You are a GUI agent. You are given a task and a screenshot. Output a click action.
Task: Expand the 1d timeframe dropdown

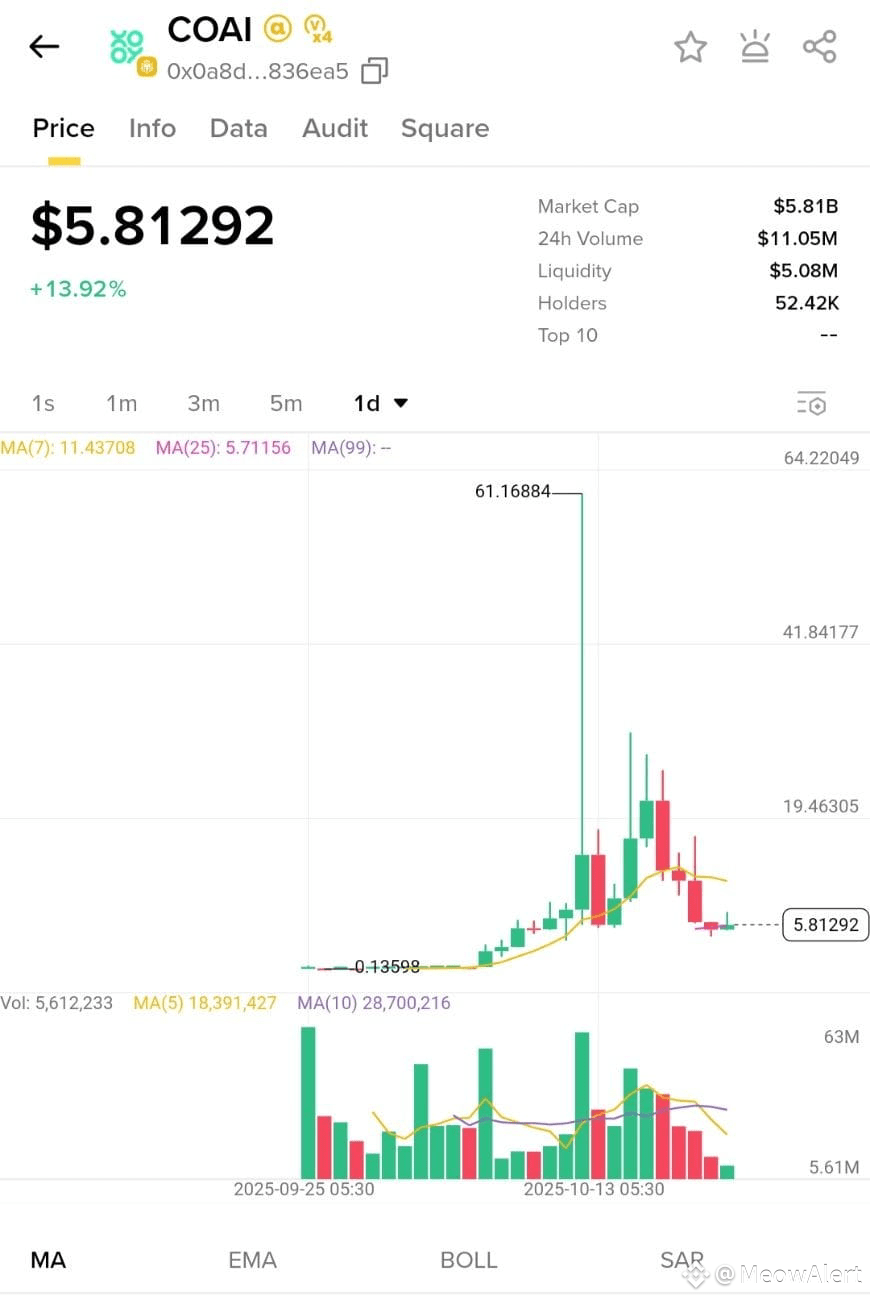pos(379,403)
